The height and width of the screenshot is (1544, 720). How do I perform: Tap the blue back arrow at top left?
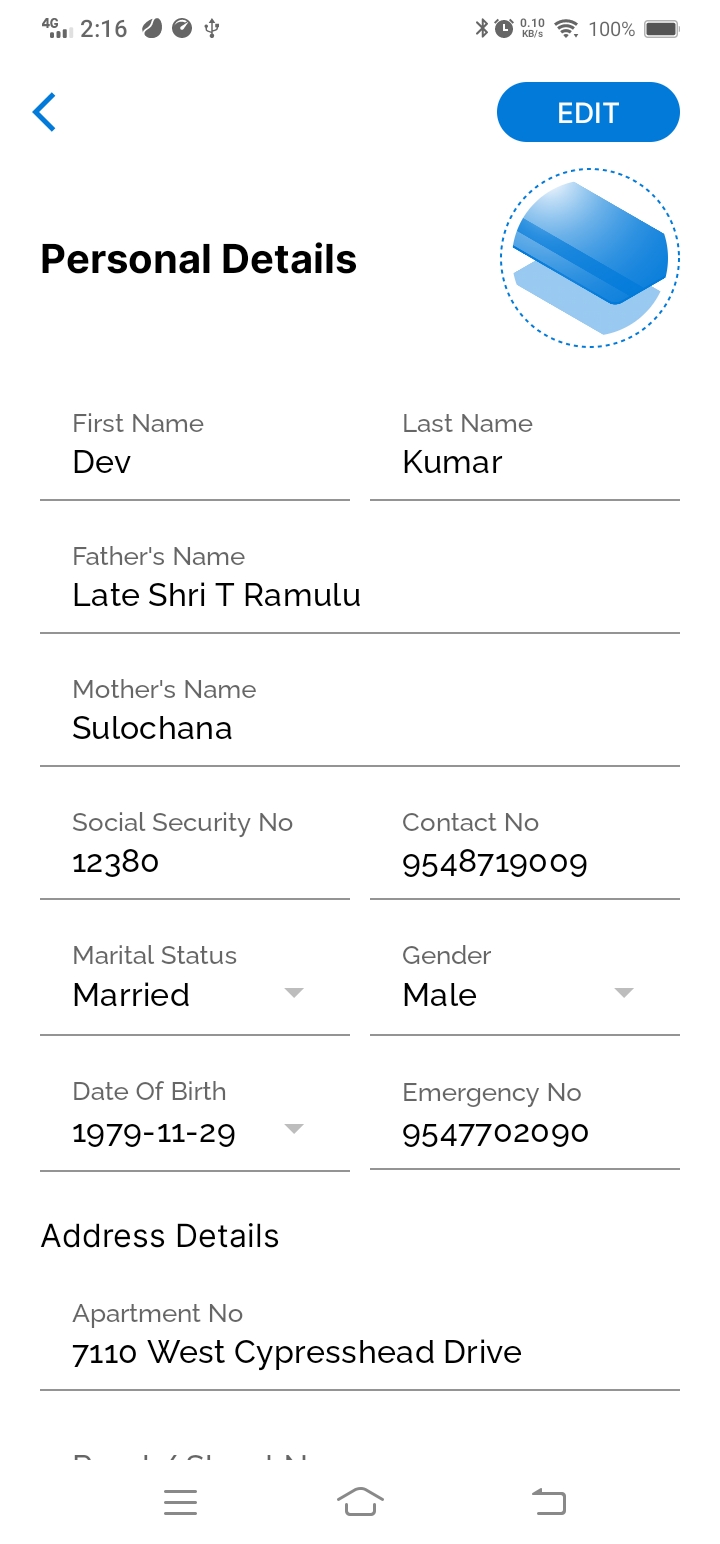click(x=44, y=112)
